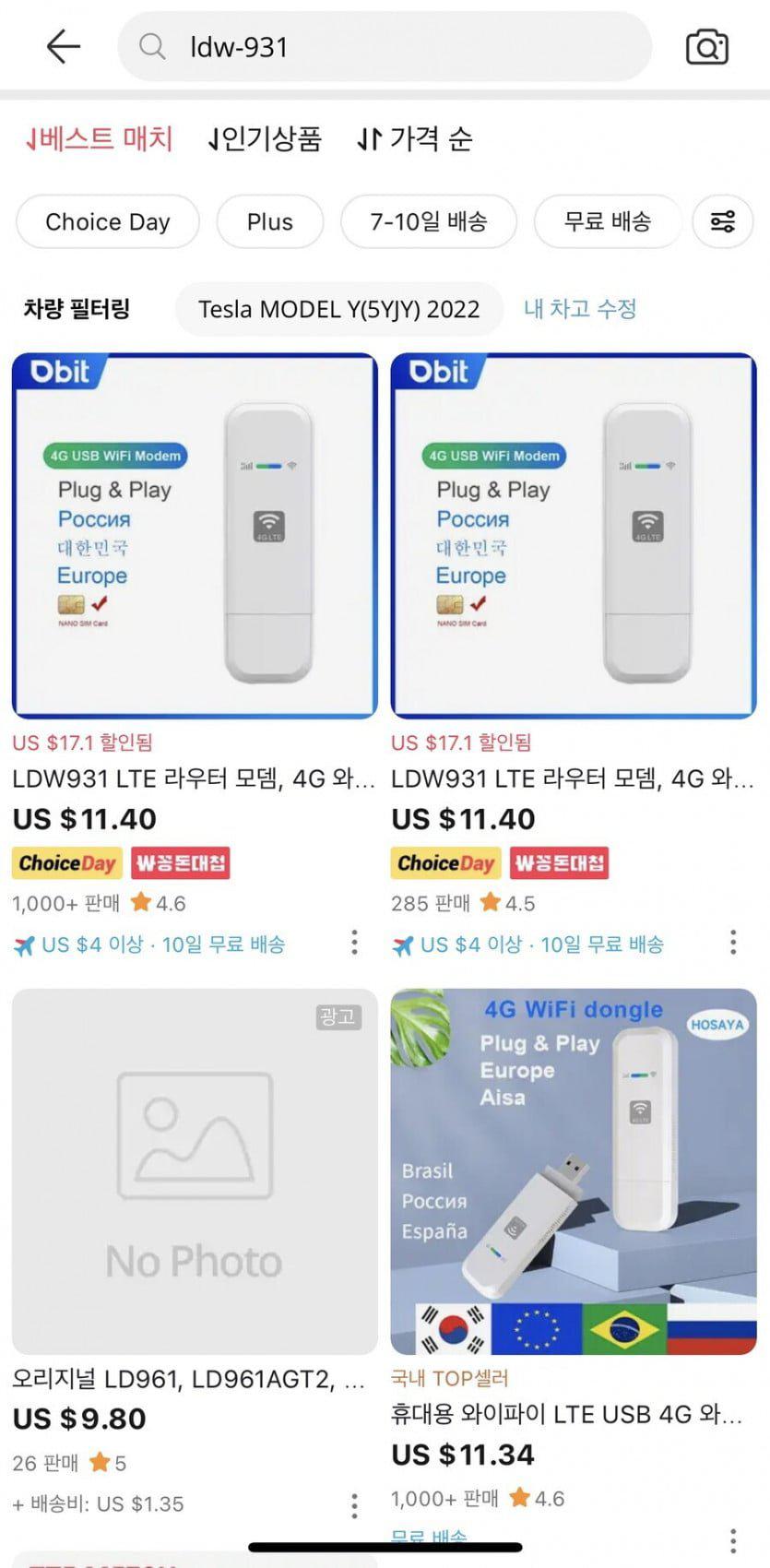Open more options for the 1,000+ 판매 LDW931 product
Screen dimensions: 770x1568
click(354, 942)
